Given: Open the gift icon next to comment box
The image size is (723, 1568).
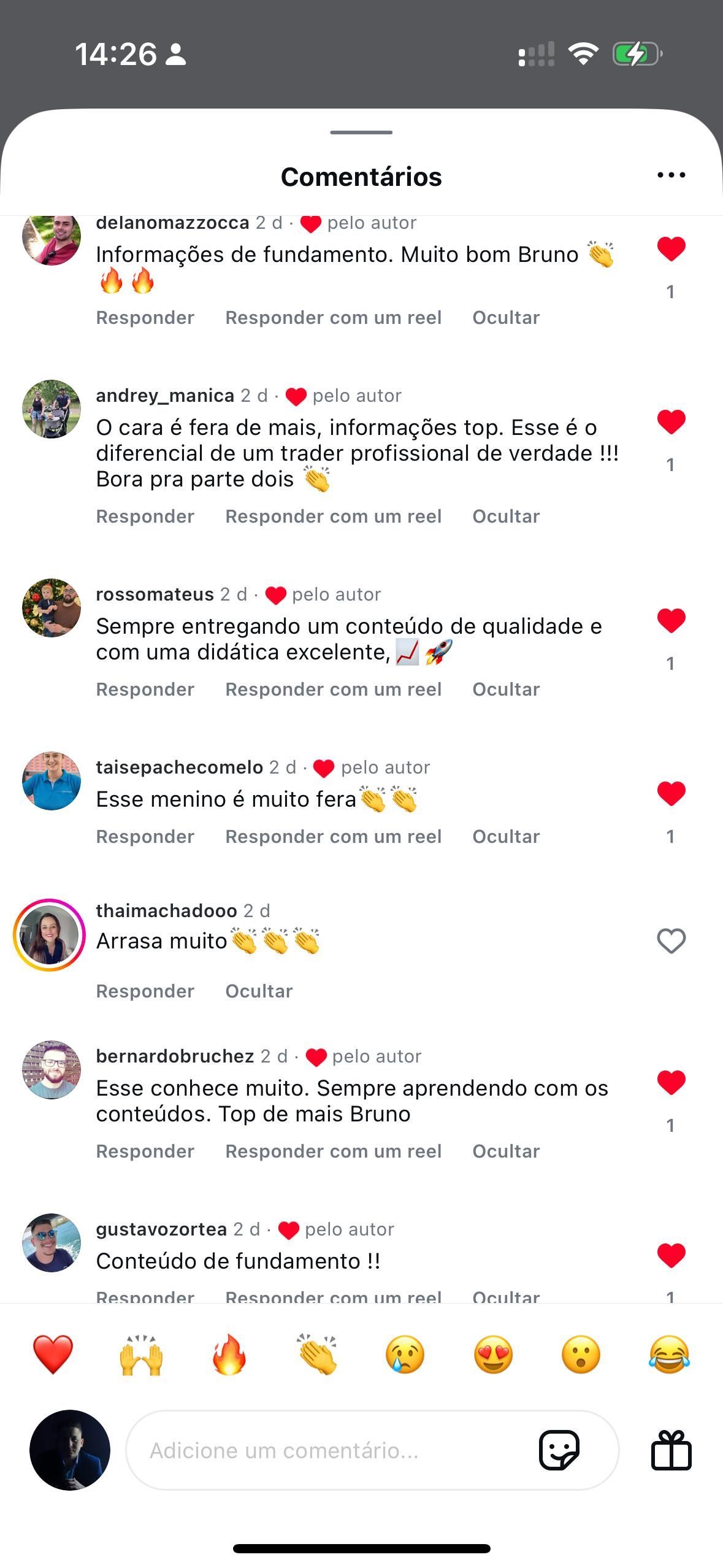Looking at the screenshot, I should click(x=671, y=1450).
